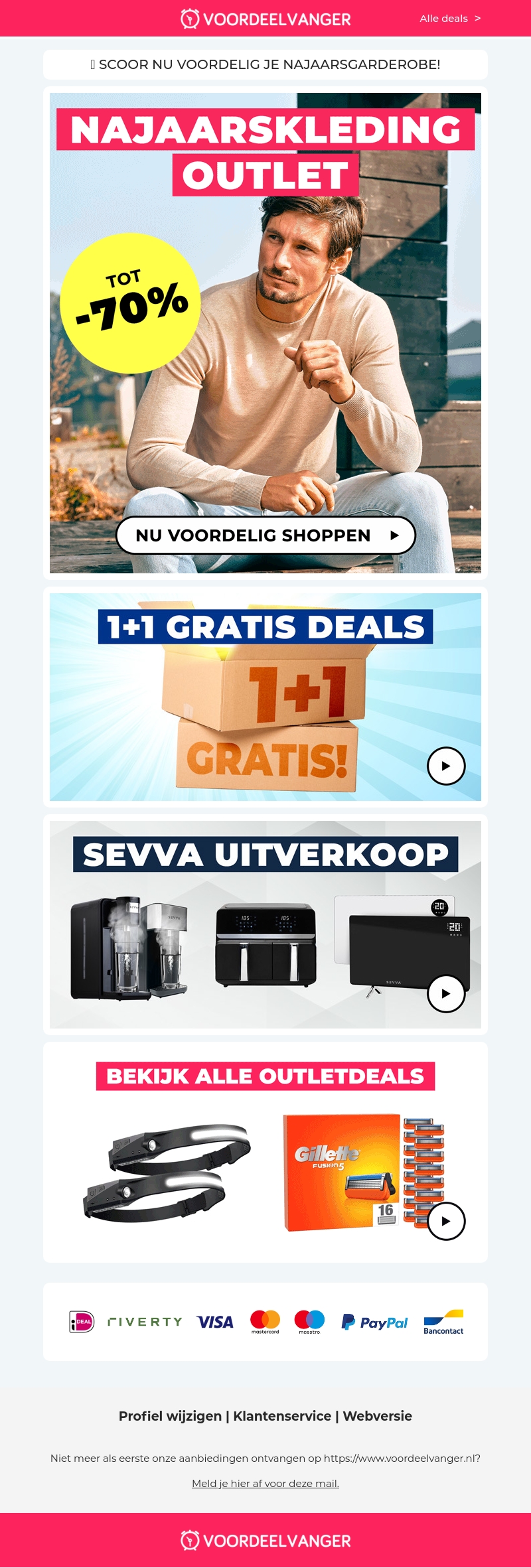Open Profiel wijzigen link
Image resolution: width=531 pixels, height=1568 pixels.
[x=170, y=1416]
